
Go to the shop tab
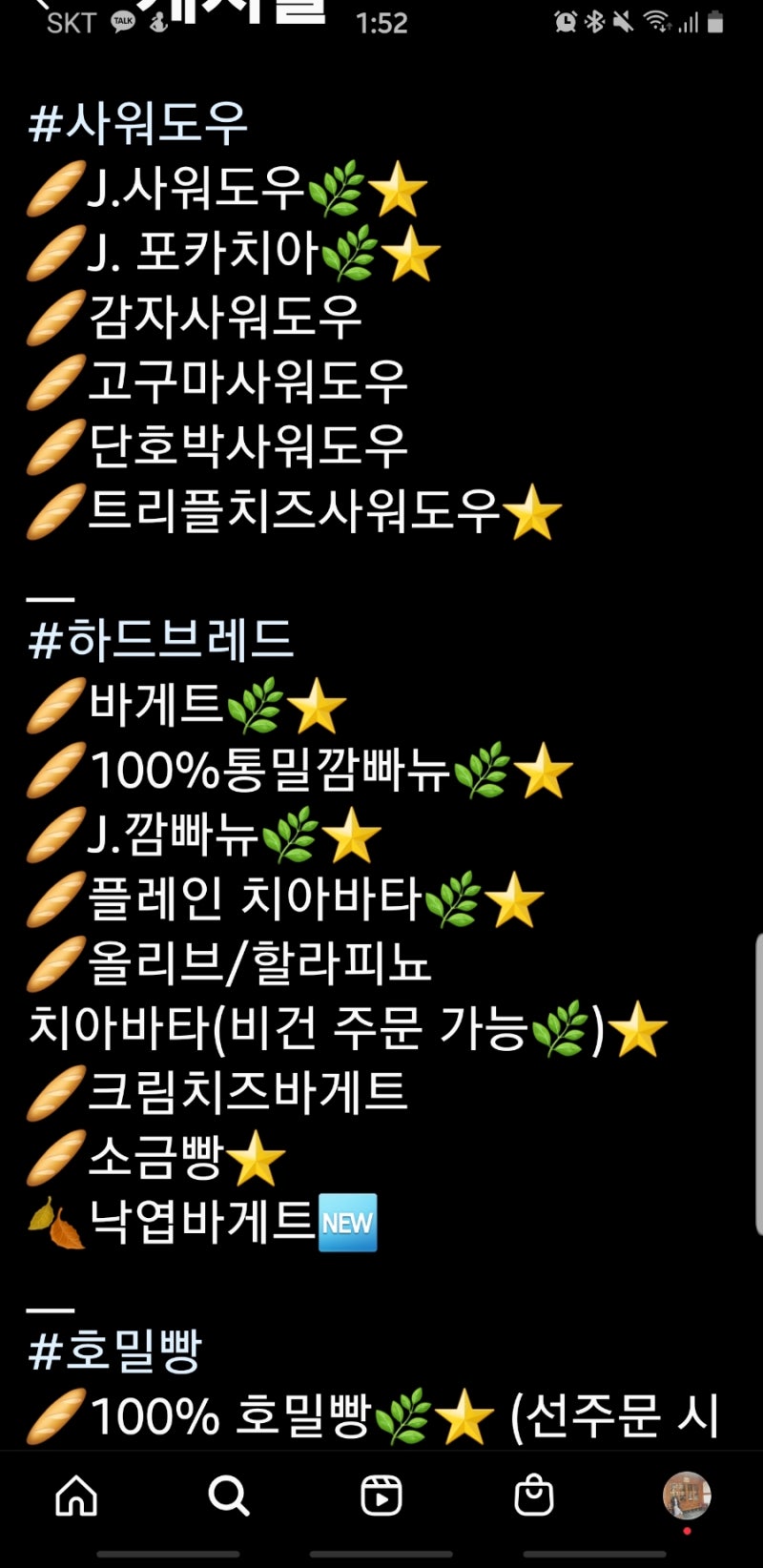click(534, 1496)
